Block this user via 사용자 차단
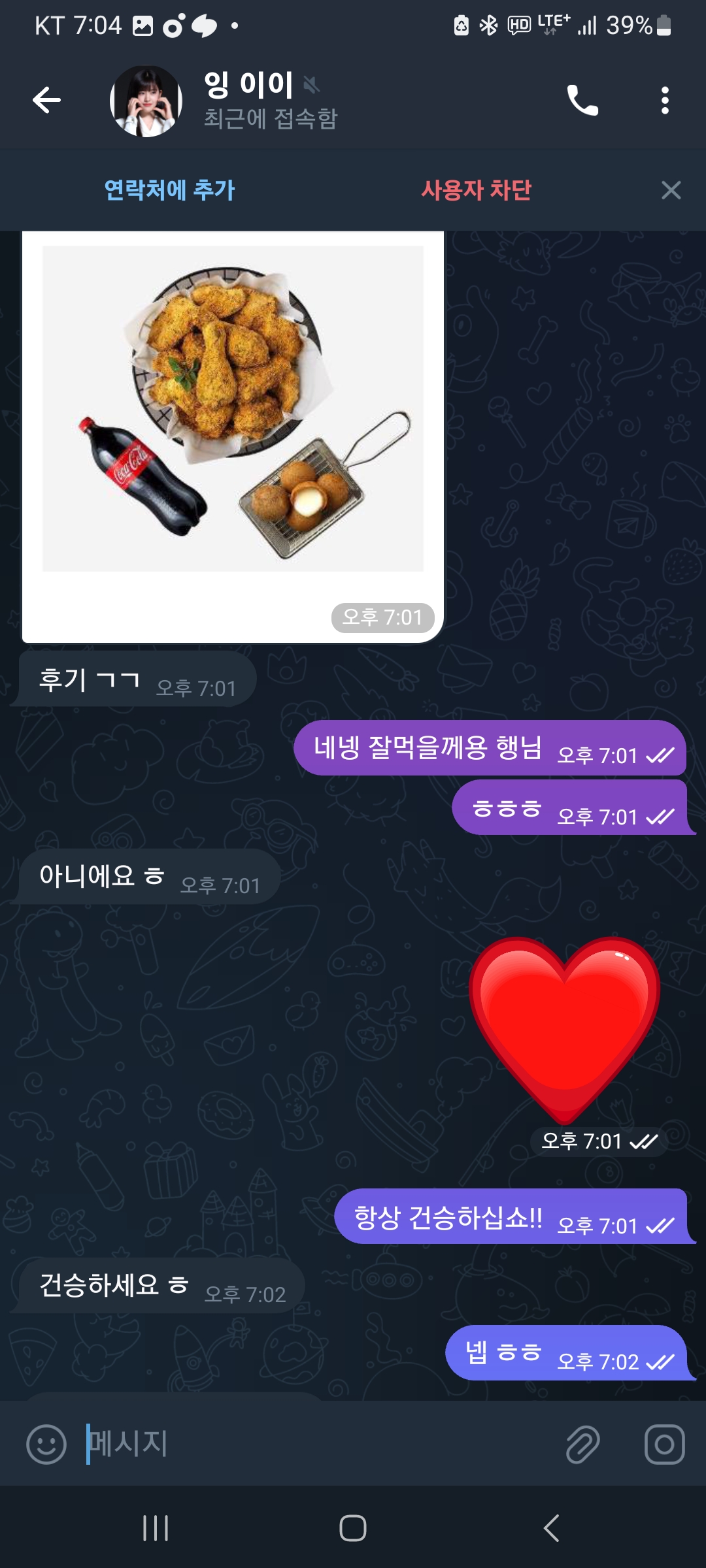The image size is (706, 1568). (476, 190)
